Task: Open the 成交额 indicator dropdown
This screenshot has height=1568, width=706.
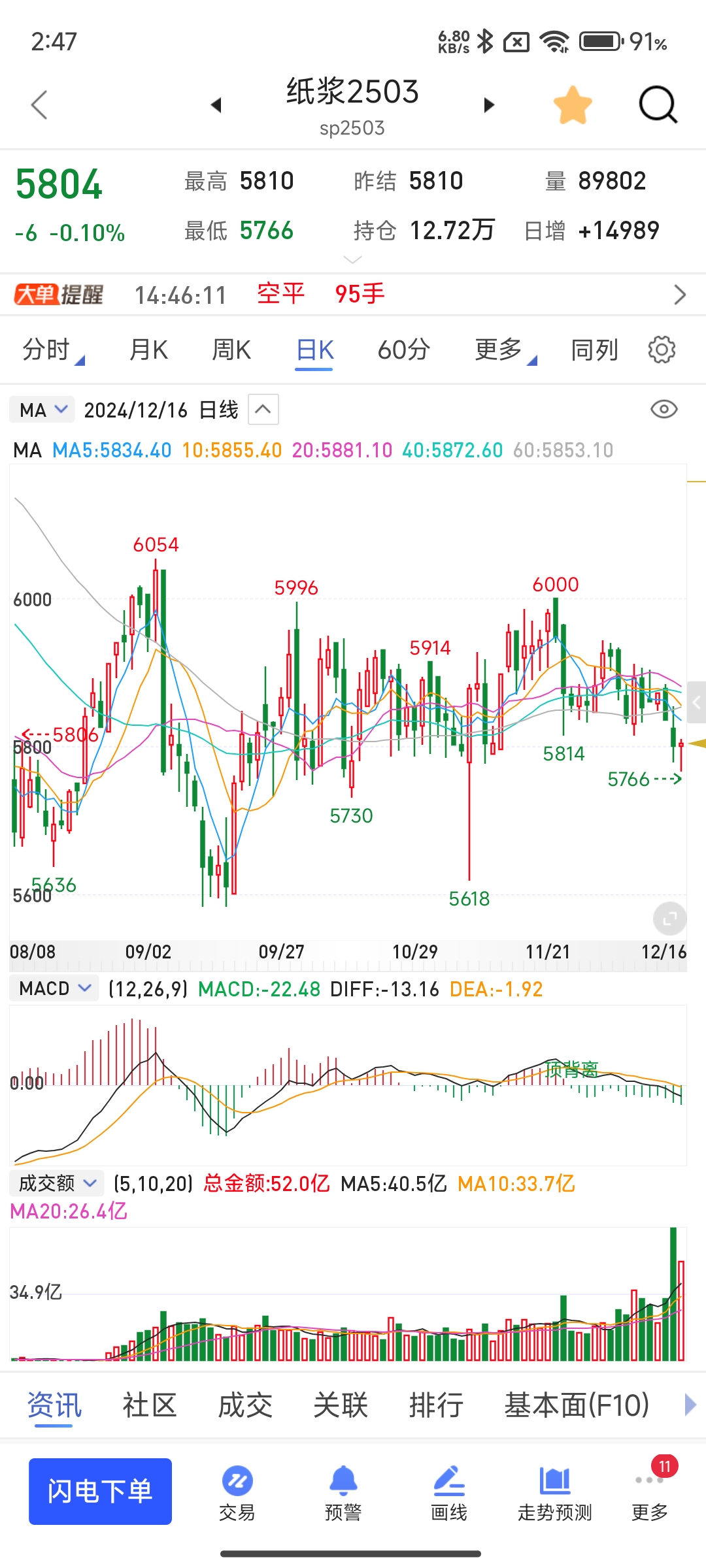Action: coord(57,1183)
